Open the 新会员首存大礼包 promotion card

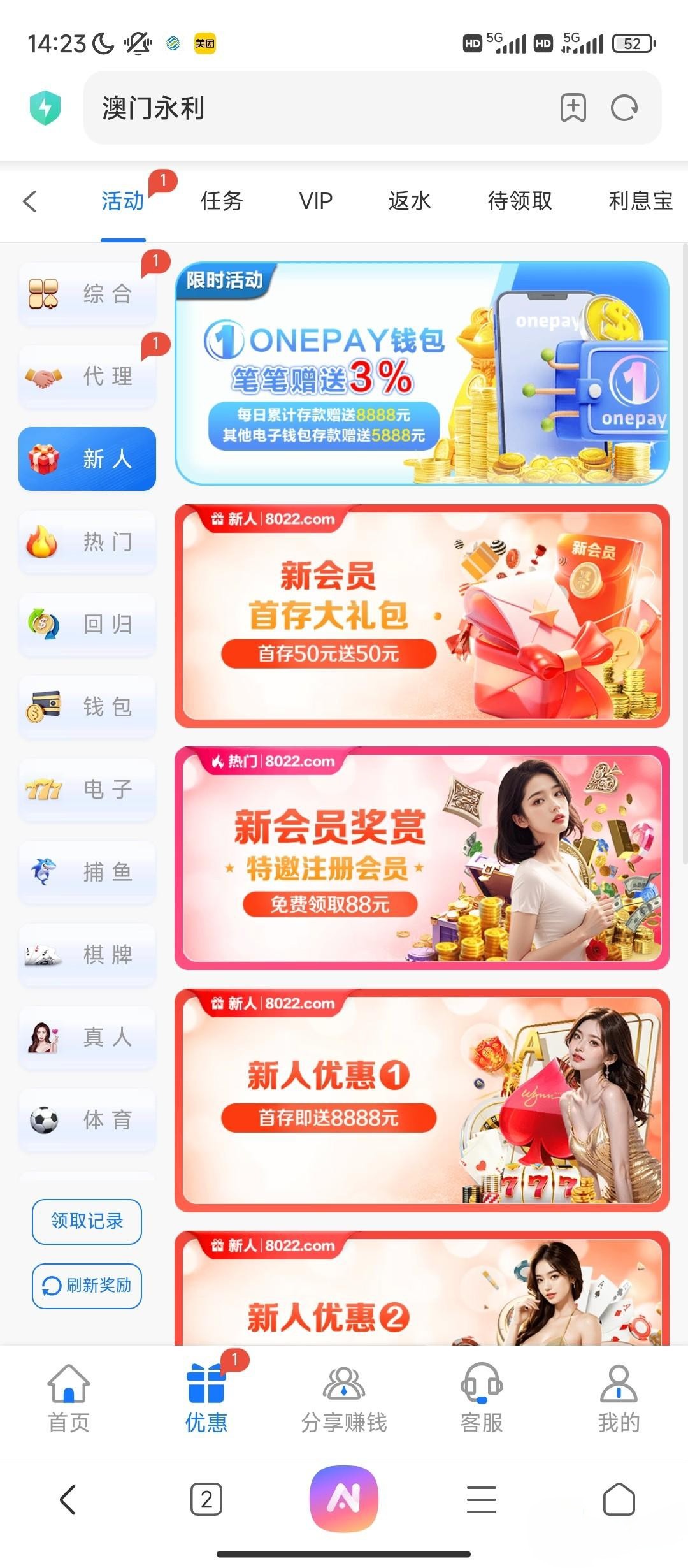coord(422,616)
